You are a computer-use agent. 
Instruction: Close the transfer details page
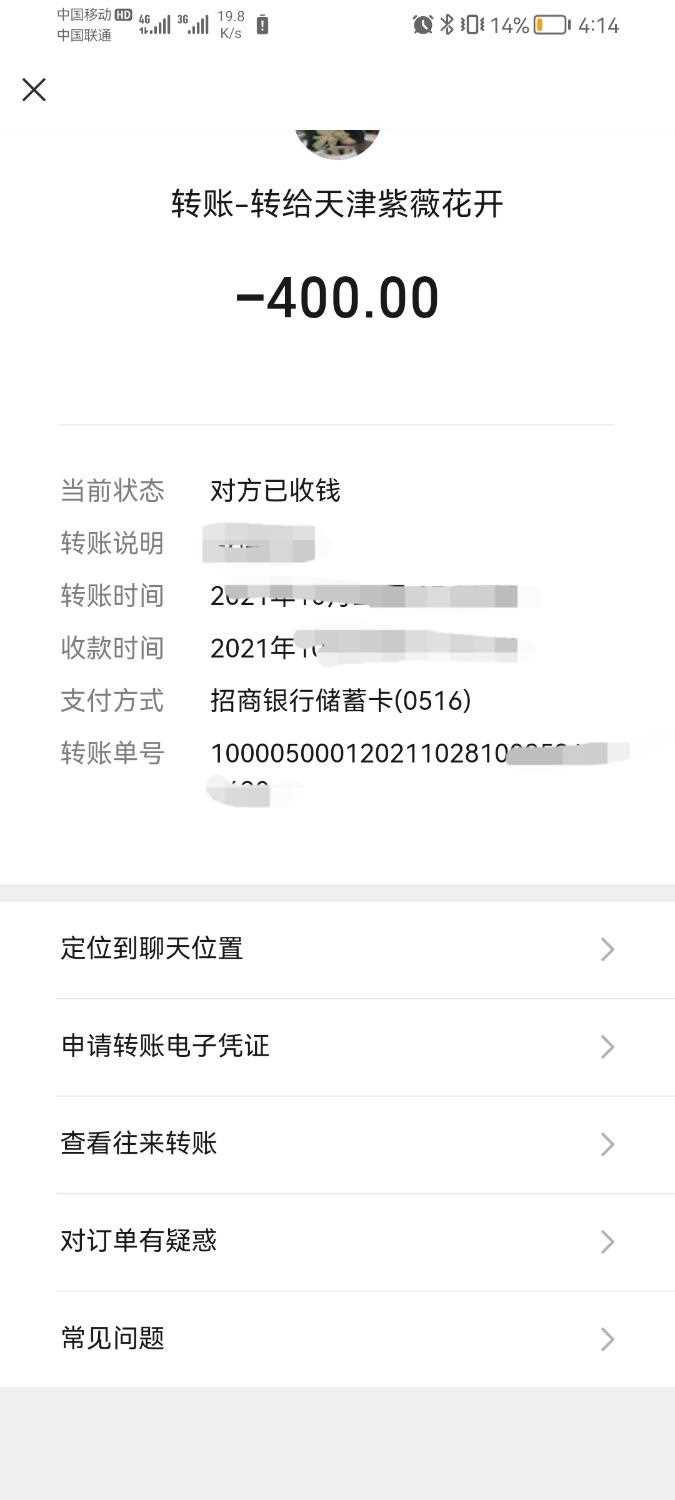click(x=34, y=90)
